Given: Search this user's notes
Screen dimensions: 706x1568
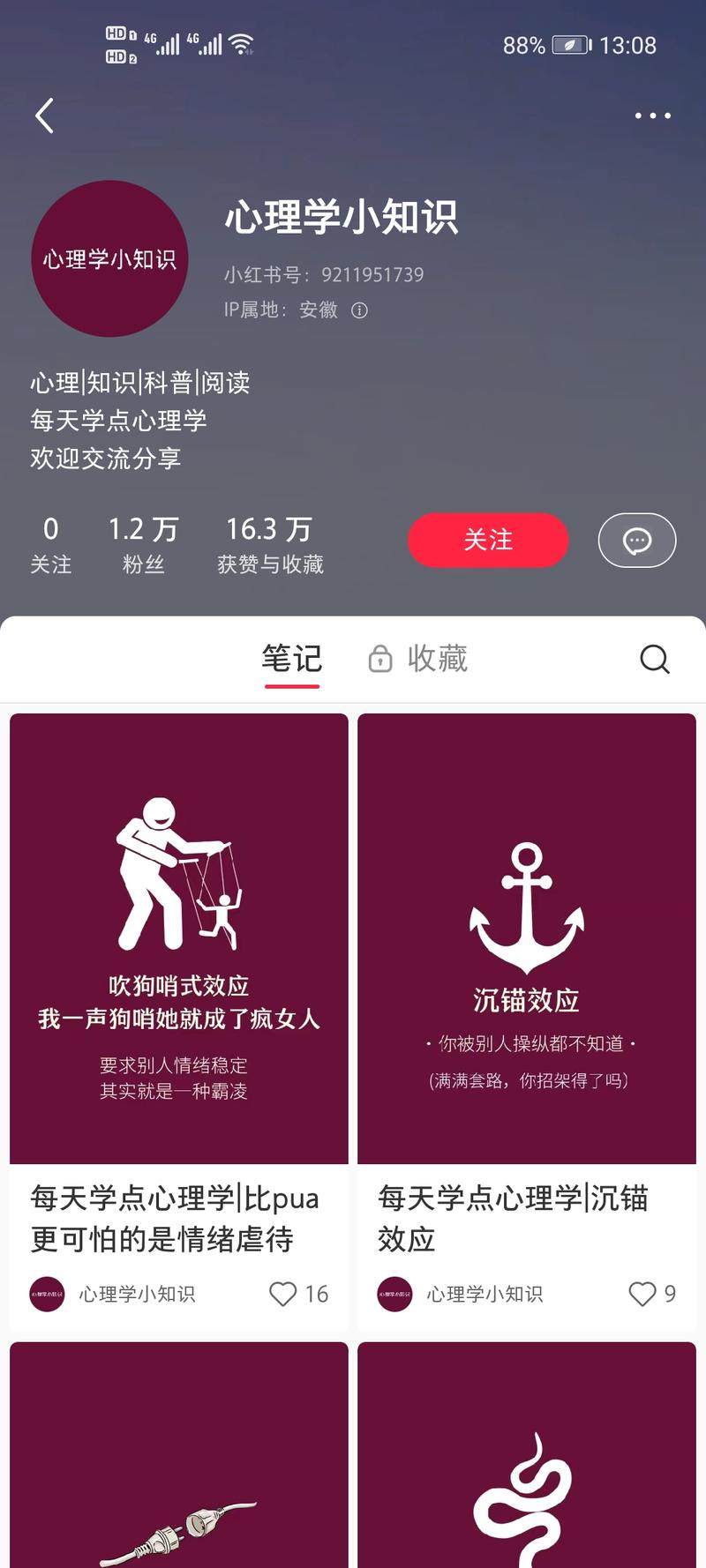Looking at the screenshot, I should (654, 659).
